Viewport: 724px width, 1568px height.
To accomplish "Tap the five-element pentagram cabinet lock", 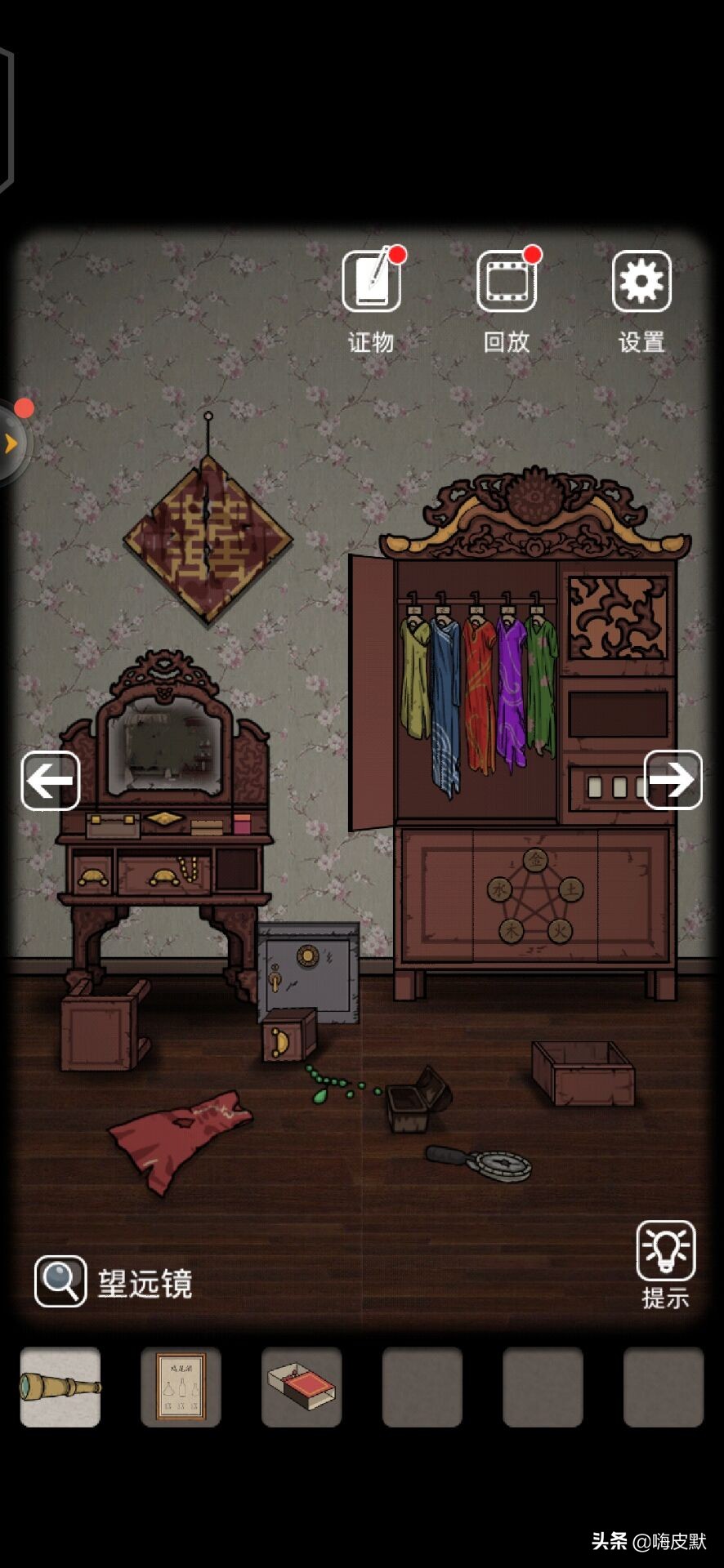I will tap(535, 896).
